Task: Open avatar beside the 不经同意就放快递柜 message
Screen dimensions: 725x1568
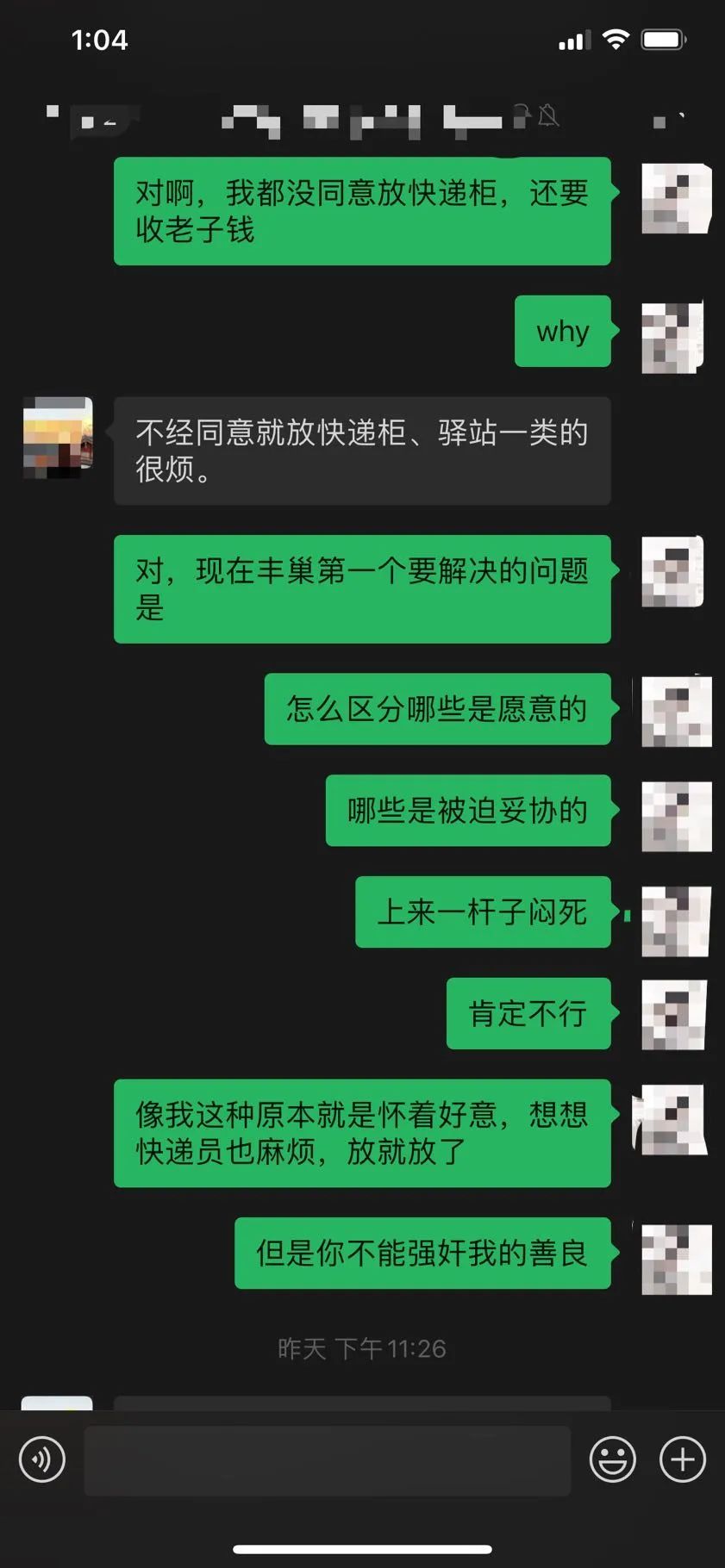Action: [x=58, y=437]
